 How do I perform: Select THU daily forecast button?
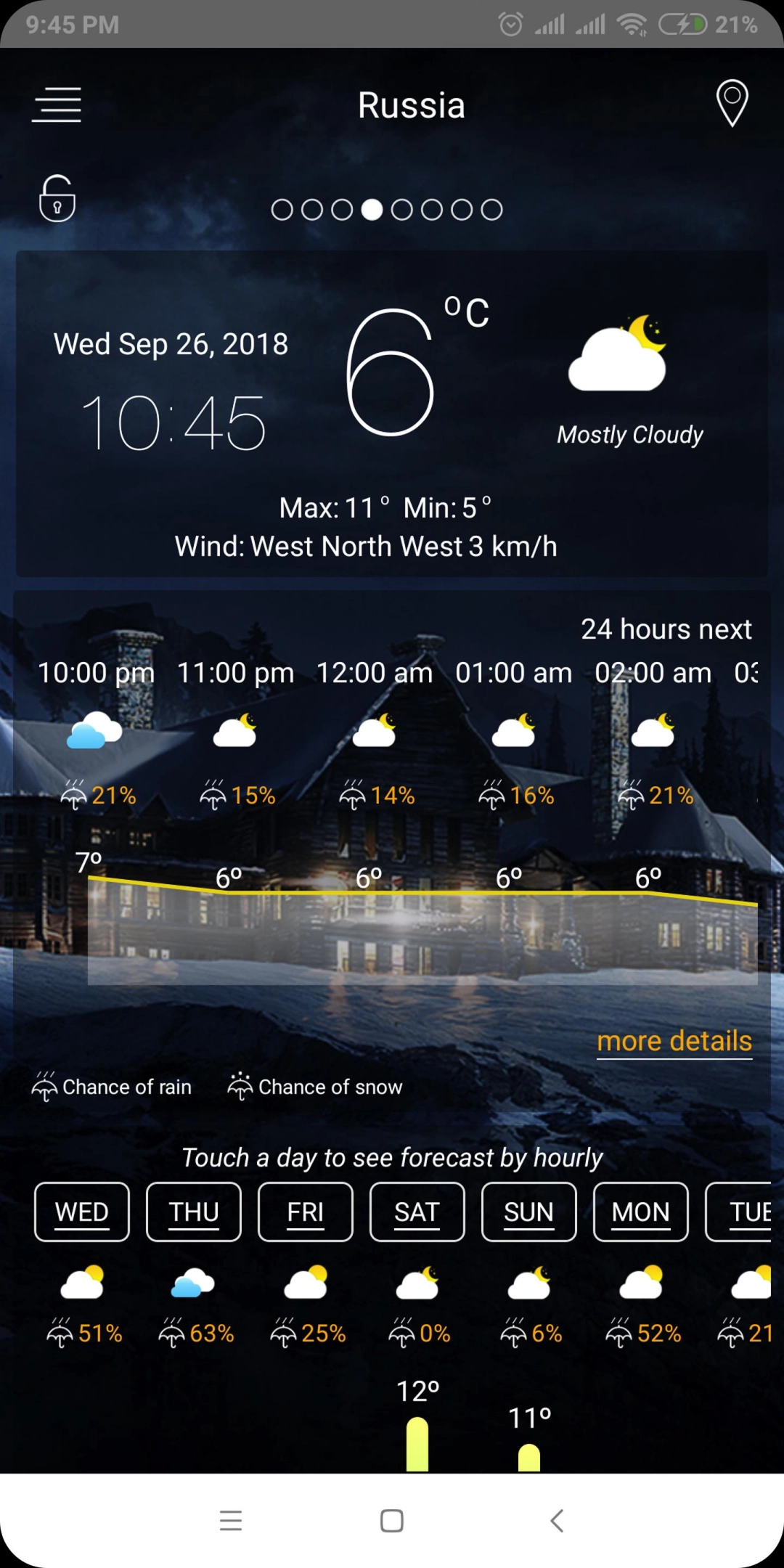point(194,1212)
